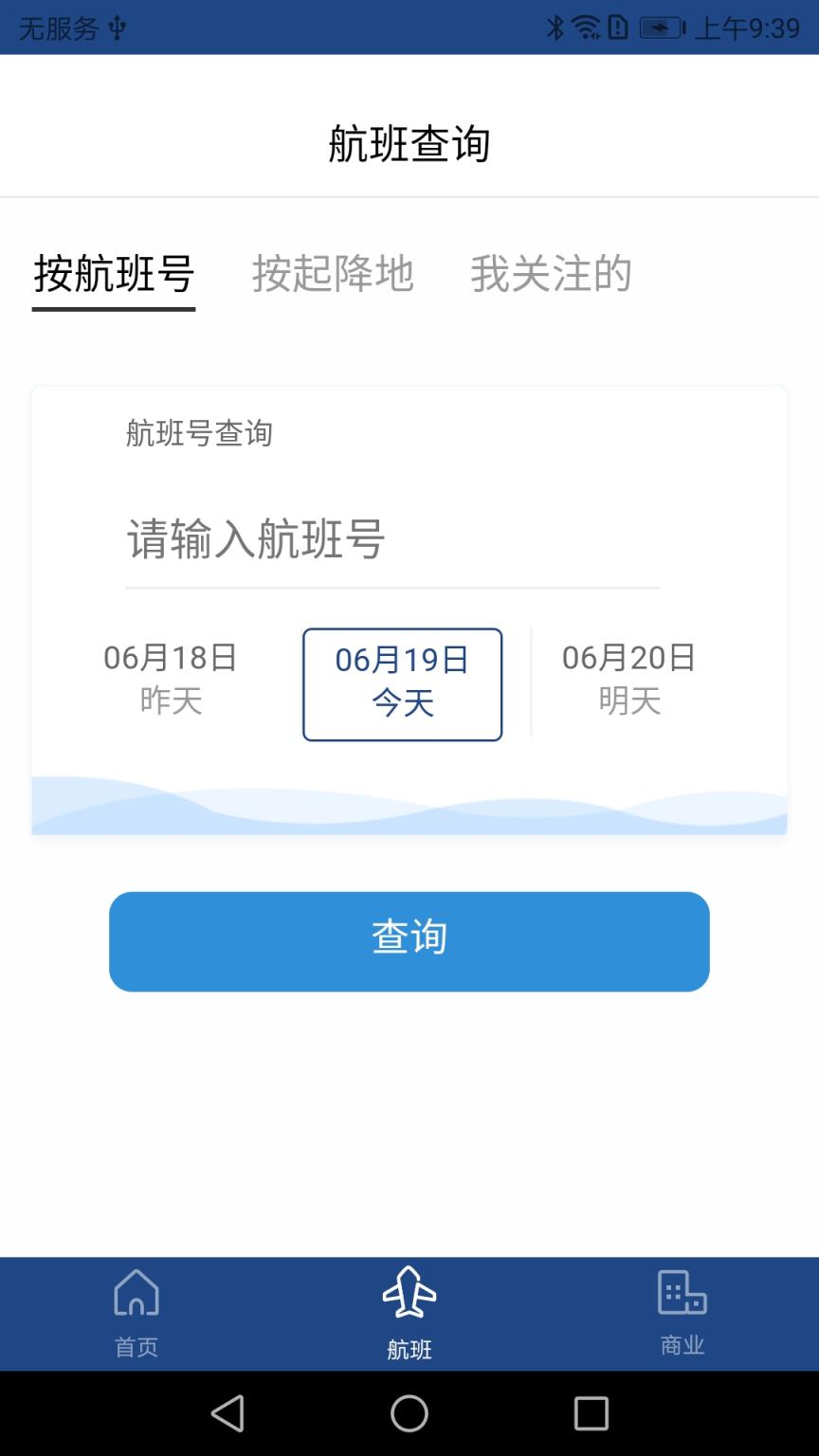Screen dimensions: 819x1456
Task: Select today's date 06月19日
Action: (402, 682)
